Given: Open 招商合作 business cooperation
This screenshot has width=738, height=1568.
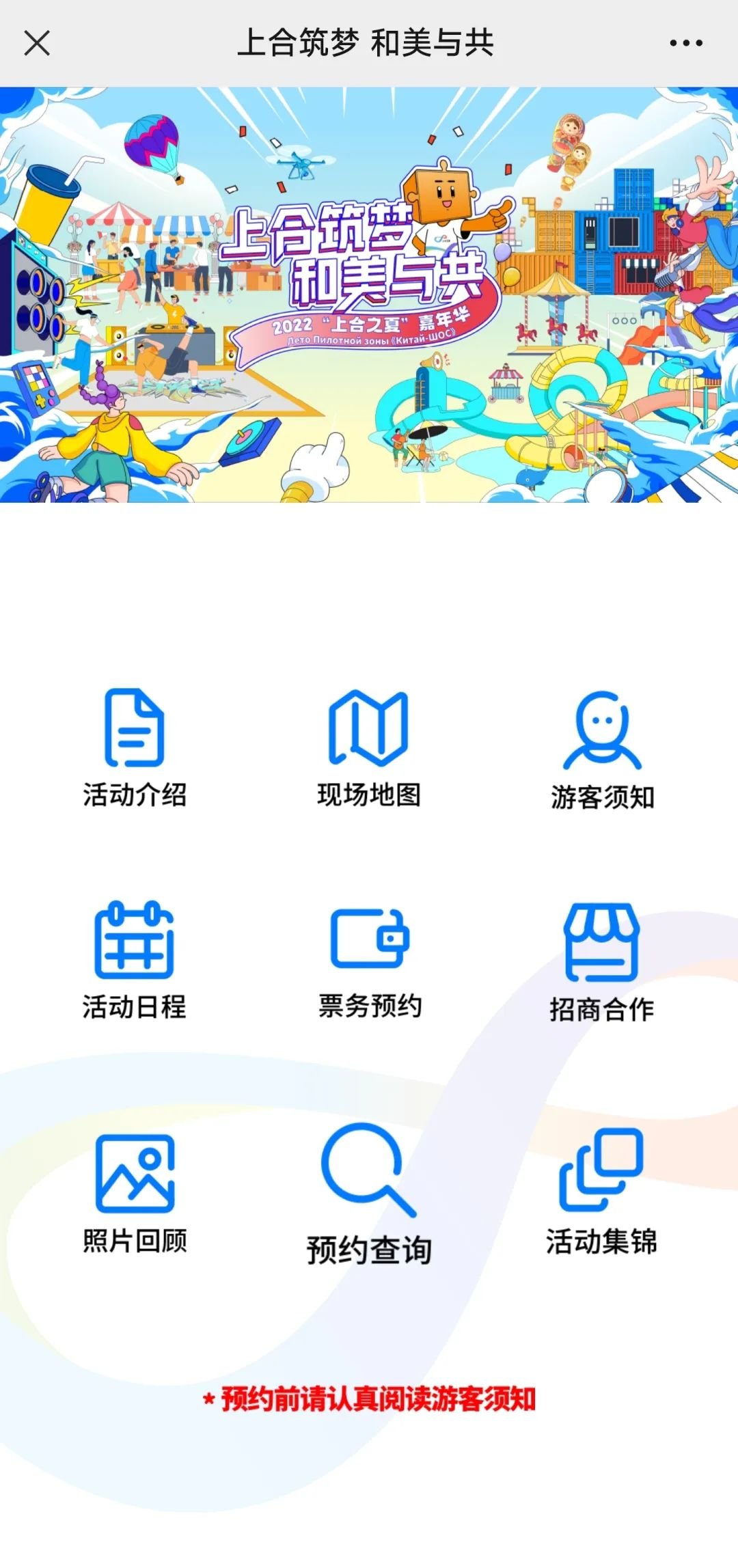Looking at the screenshot, I should point(602,961).
